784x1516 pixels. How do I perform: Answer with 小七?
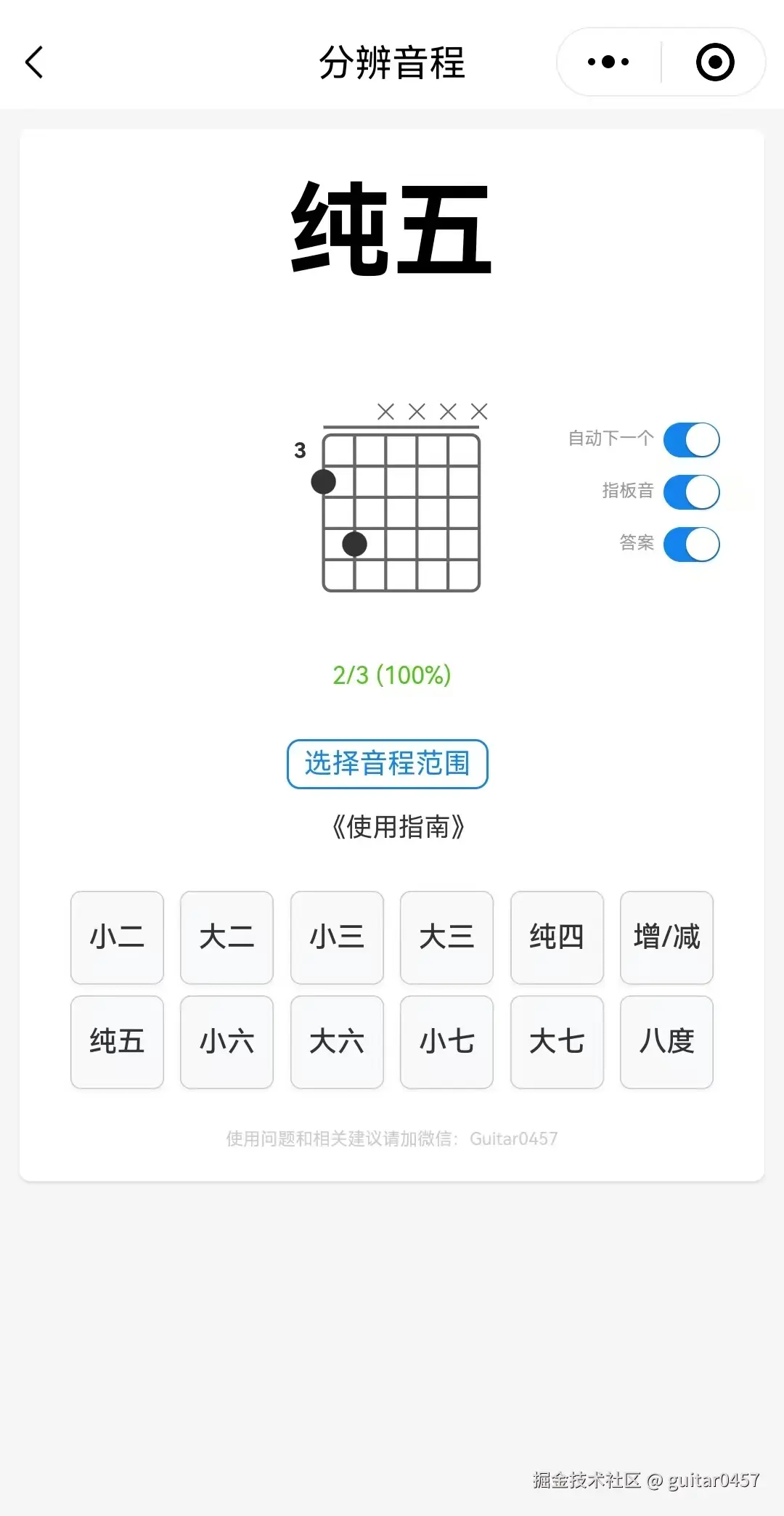[x=446, y=1042]
